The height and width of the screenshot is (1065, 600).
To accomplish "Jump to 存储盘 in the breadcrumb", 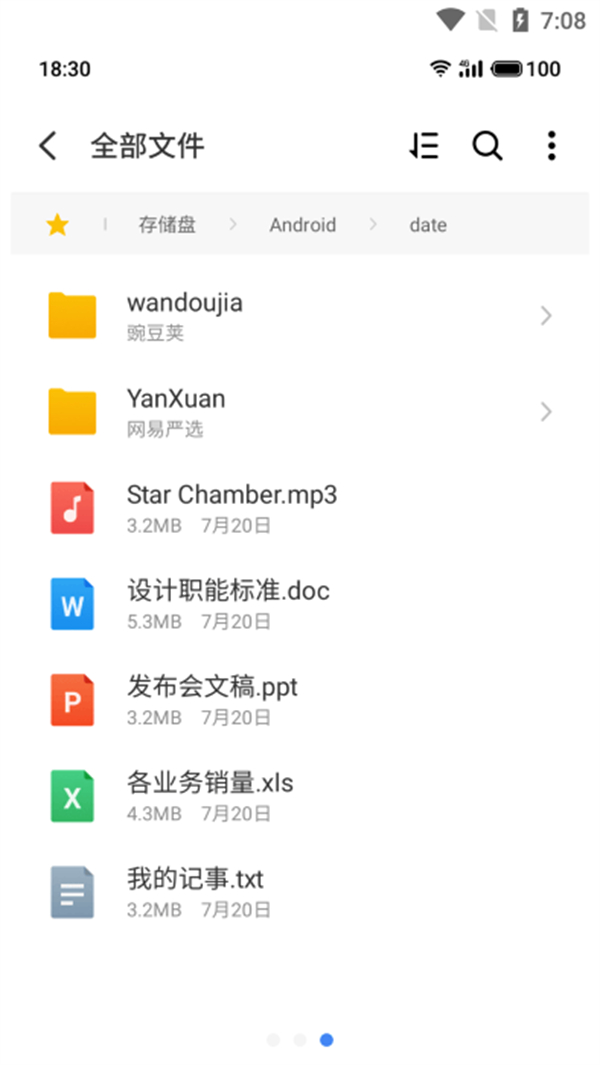I will [167, 225].
